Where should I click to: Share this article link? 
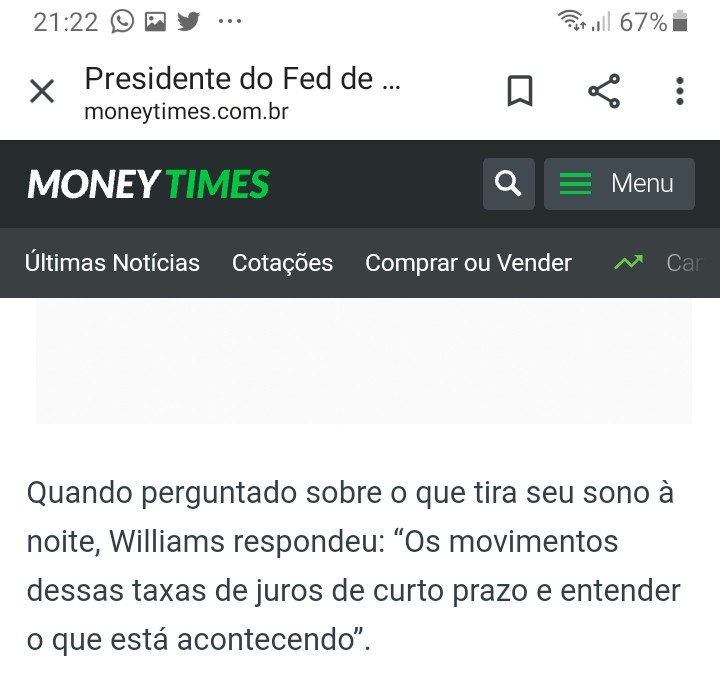[603, 92]
